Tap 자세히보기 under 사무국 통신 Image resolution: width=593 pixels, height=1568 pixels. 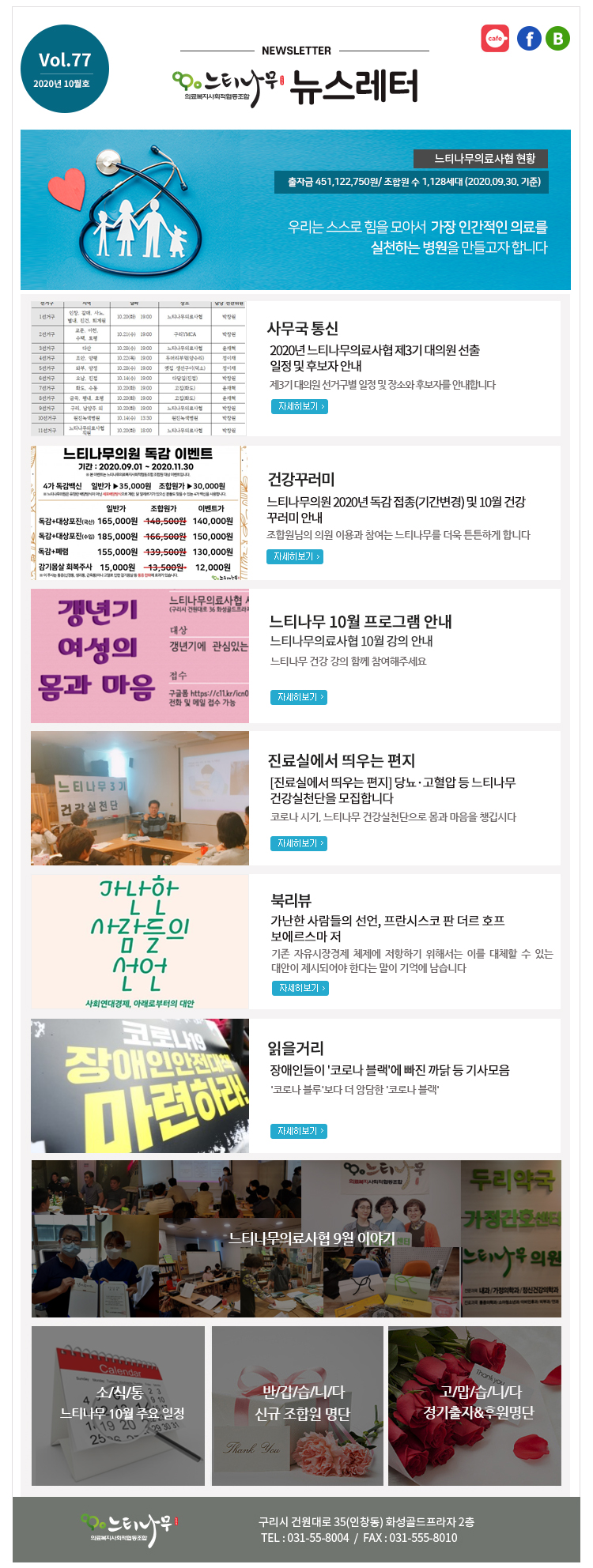pos(298,406)
